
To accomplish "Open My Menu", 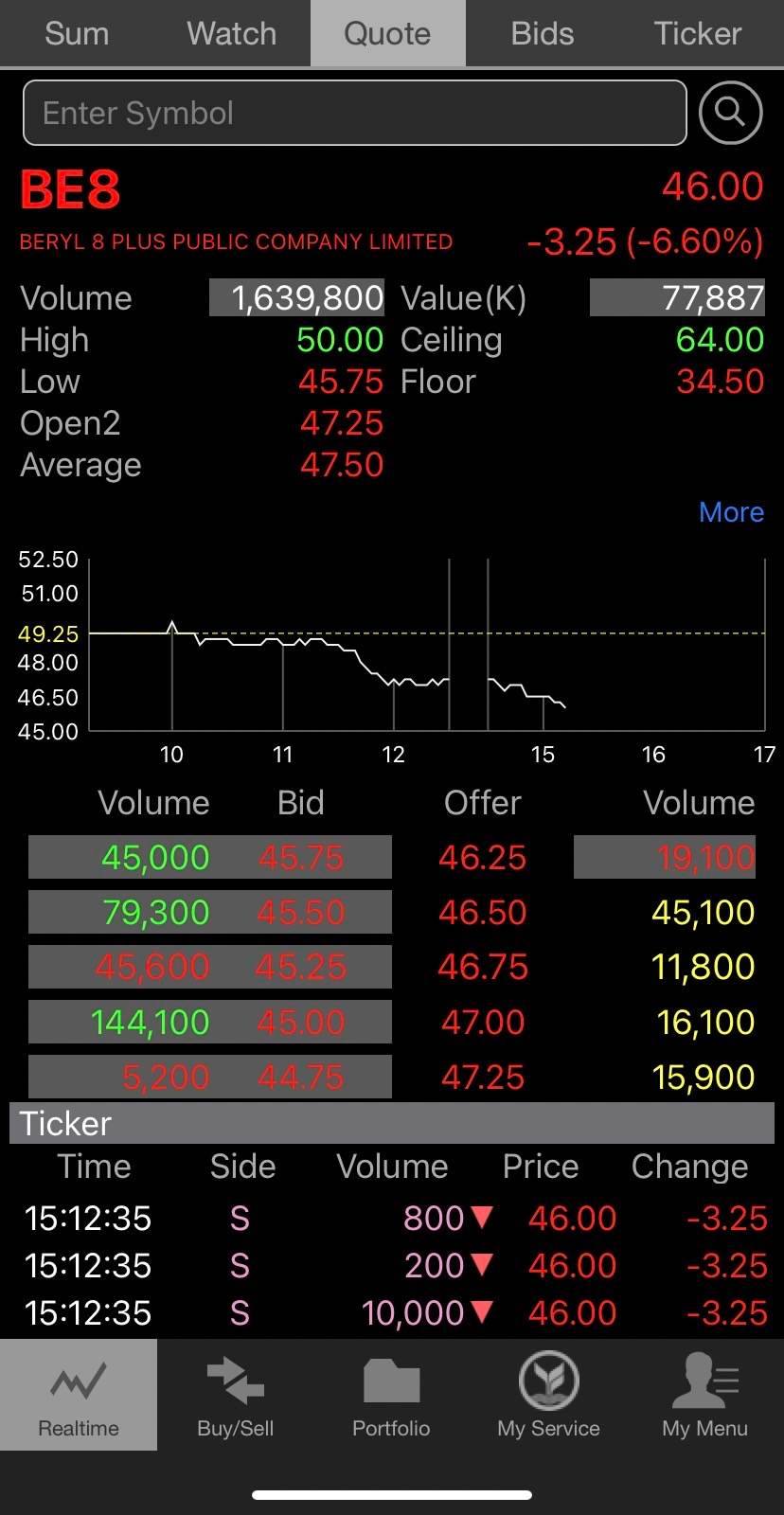I will click(x=705, y=1395).
